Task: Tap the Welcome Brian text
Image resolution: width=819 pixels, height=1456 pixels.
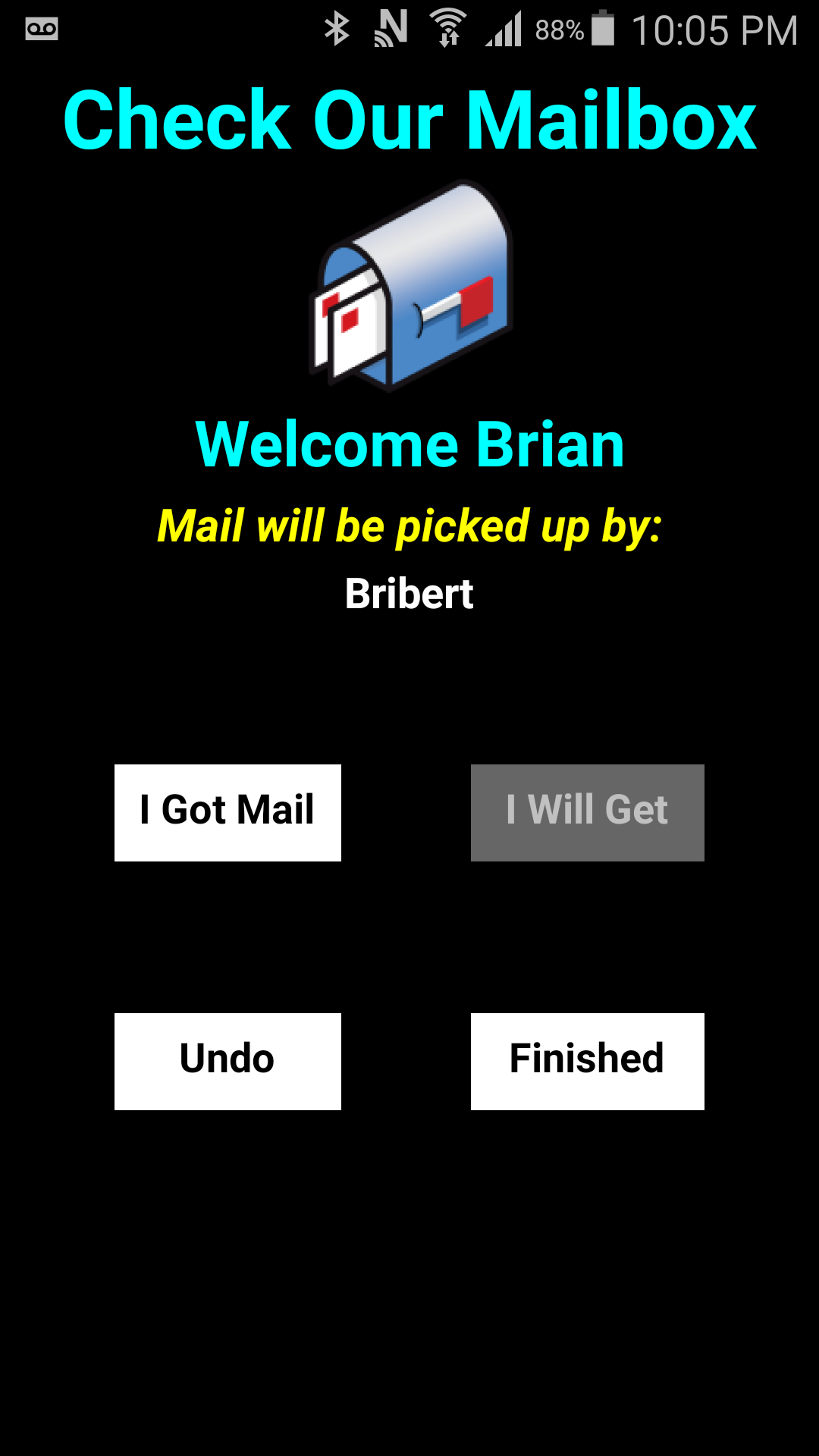Action: coord(409,444)
